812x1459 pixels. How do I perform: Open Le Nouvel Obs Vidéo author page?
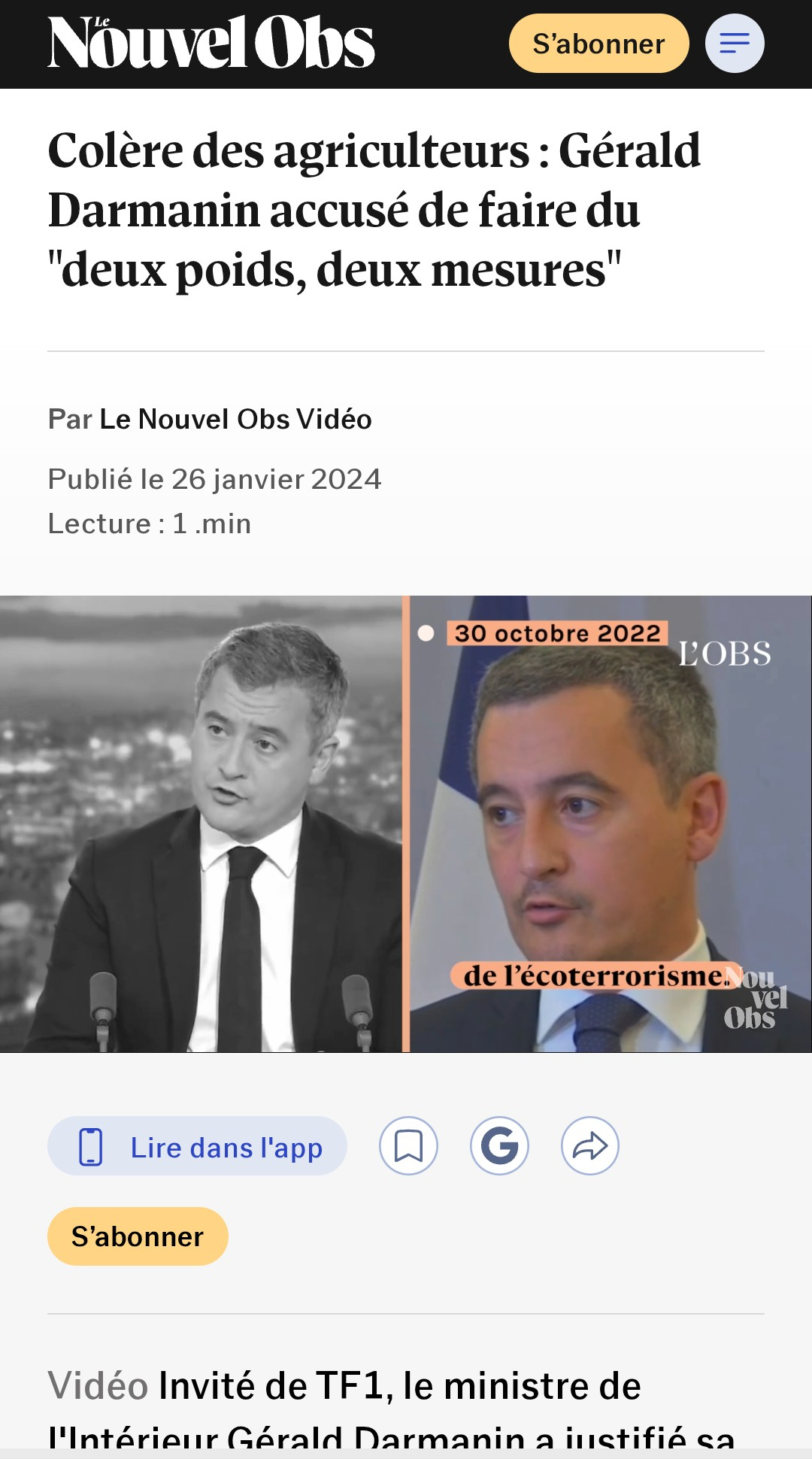(235, 419)
